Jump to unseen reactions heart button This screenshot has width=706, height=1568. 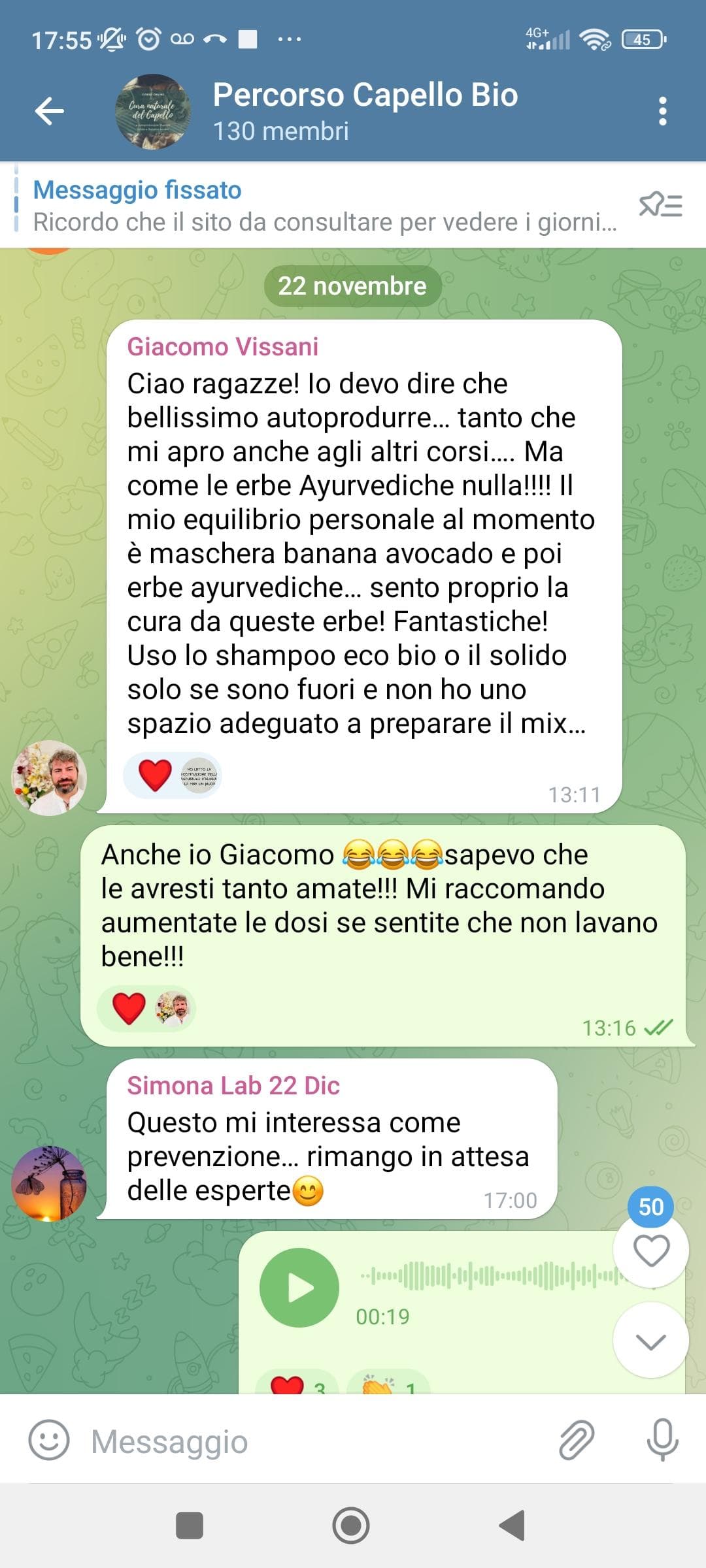(650, 1250)
